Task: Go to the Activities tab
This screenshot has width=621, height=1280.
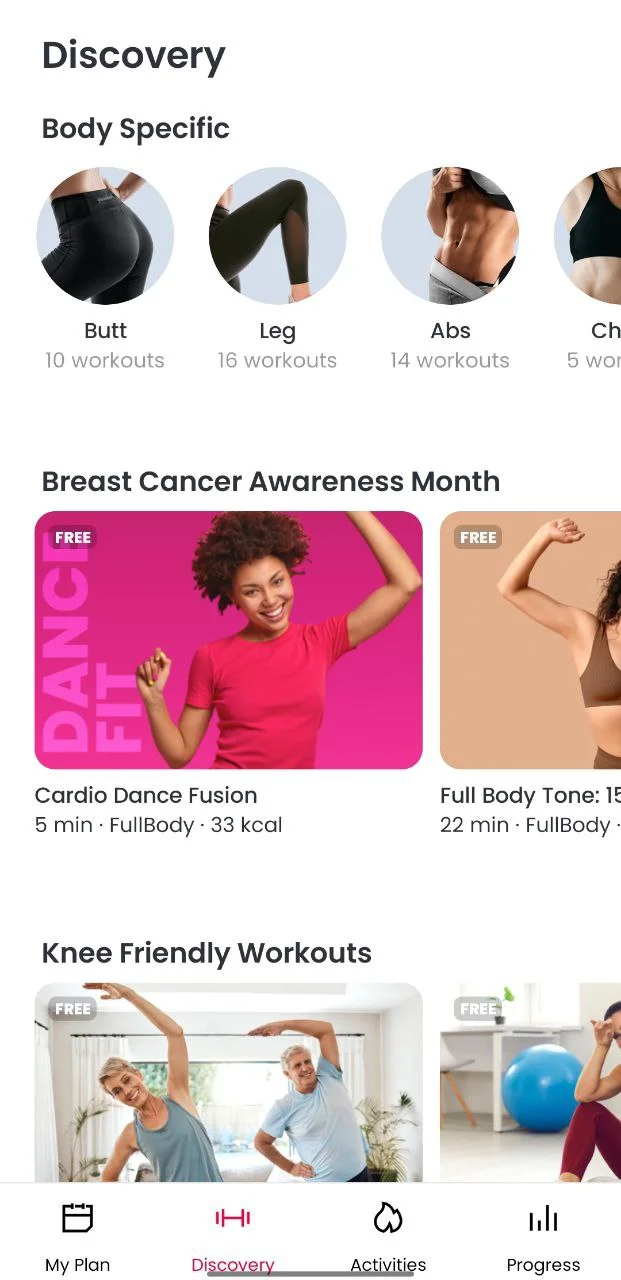Action: (388, 1236)
